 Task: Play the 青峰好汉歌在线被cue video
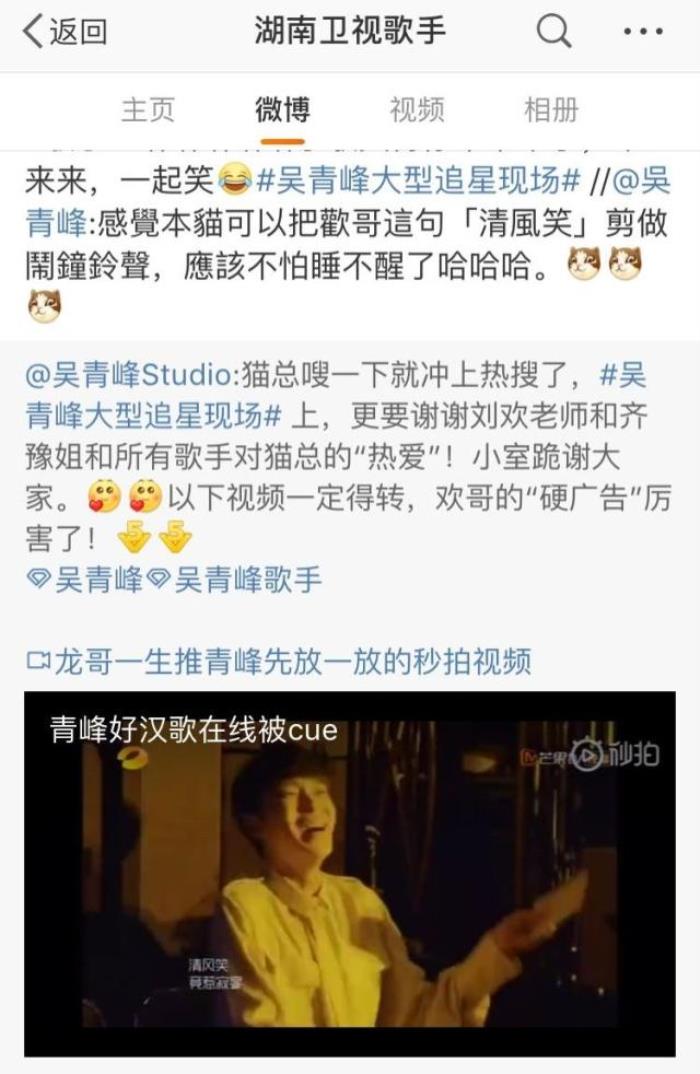pyautogui.click(x=350, y=872)
